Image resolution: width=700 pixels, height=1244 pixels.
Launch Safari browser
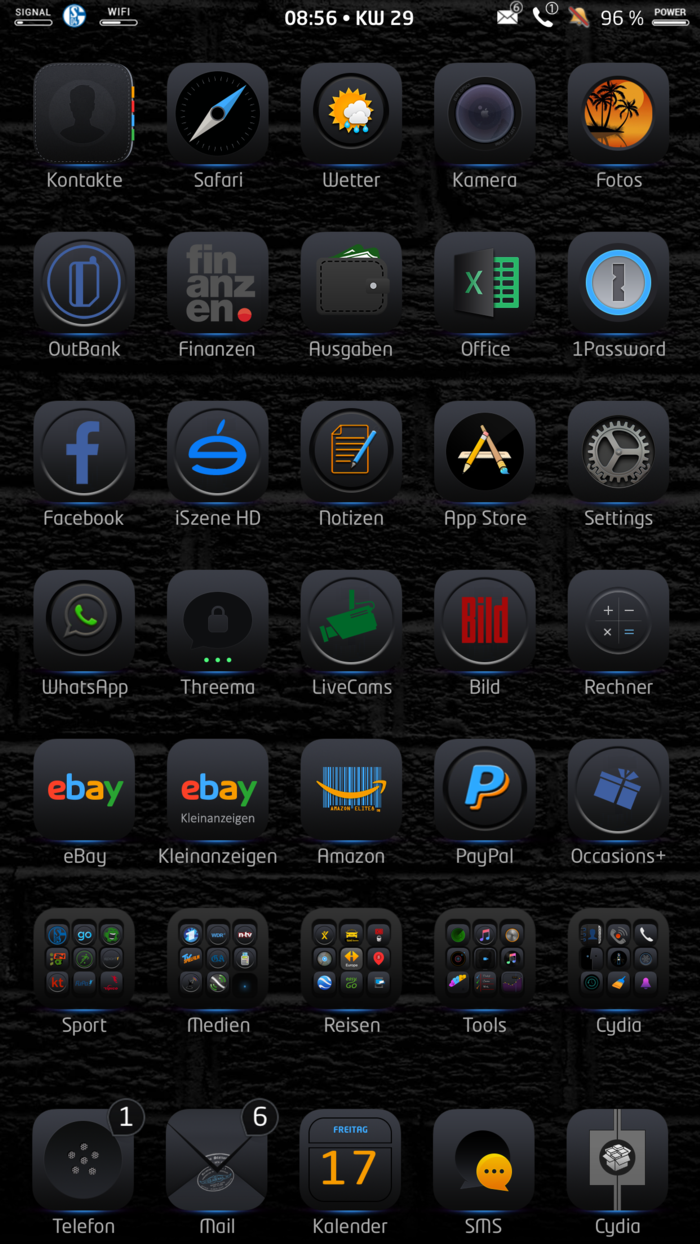point(218,113)
